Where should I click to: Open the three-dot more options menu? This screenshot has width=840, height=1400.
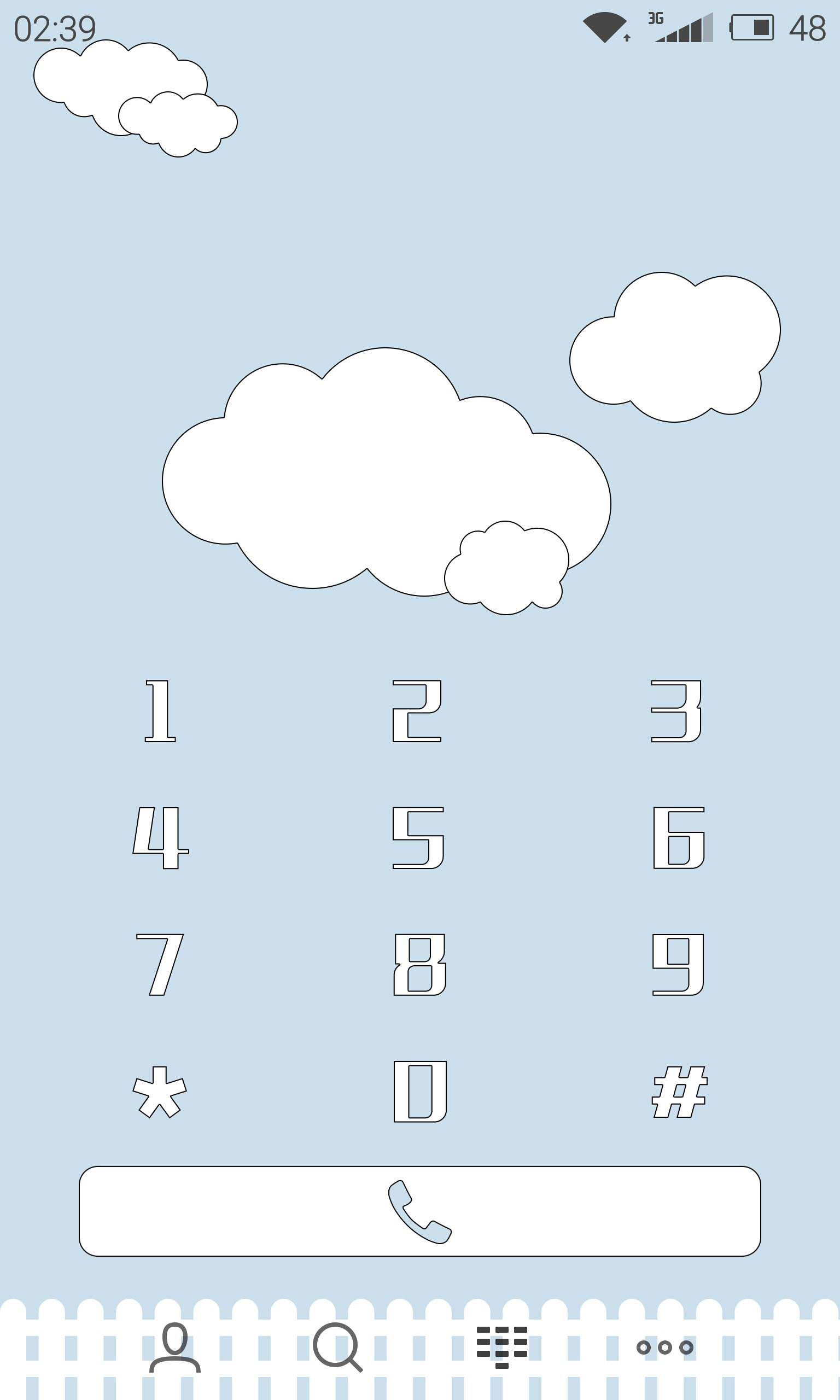pos(664,1347)
